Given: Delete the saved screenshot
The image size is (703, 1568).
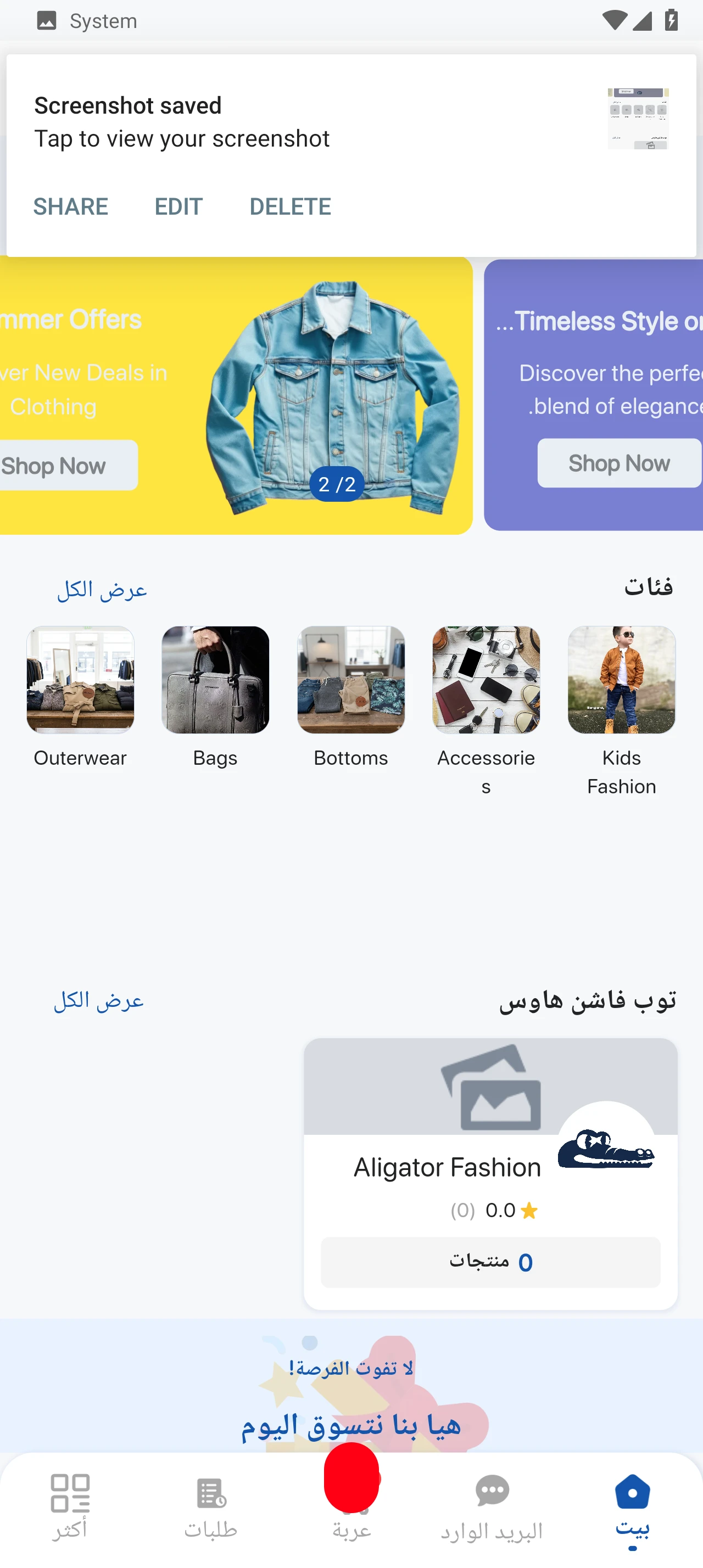Looking at the screenshot, I should [x=290, y=206].
